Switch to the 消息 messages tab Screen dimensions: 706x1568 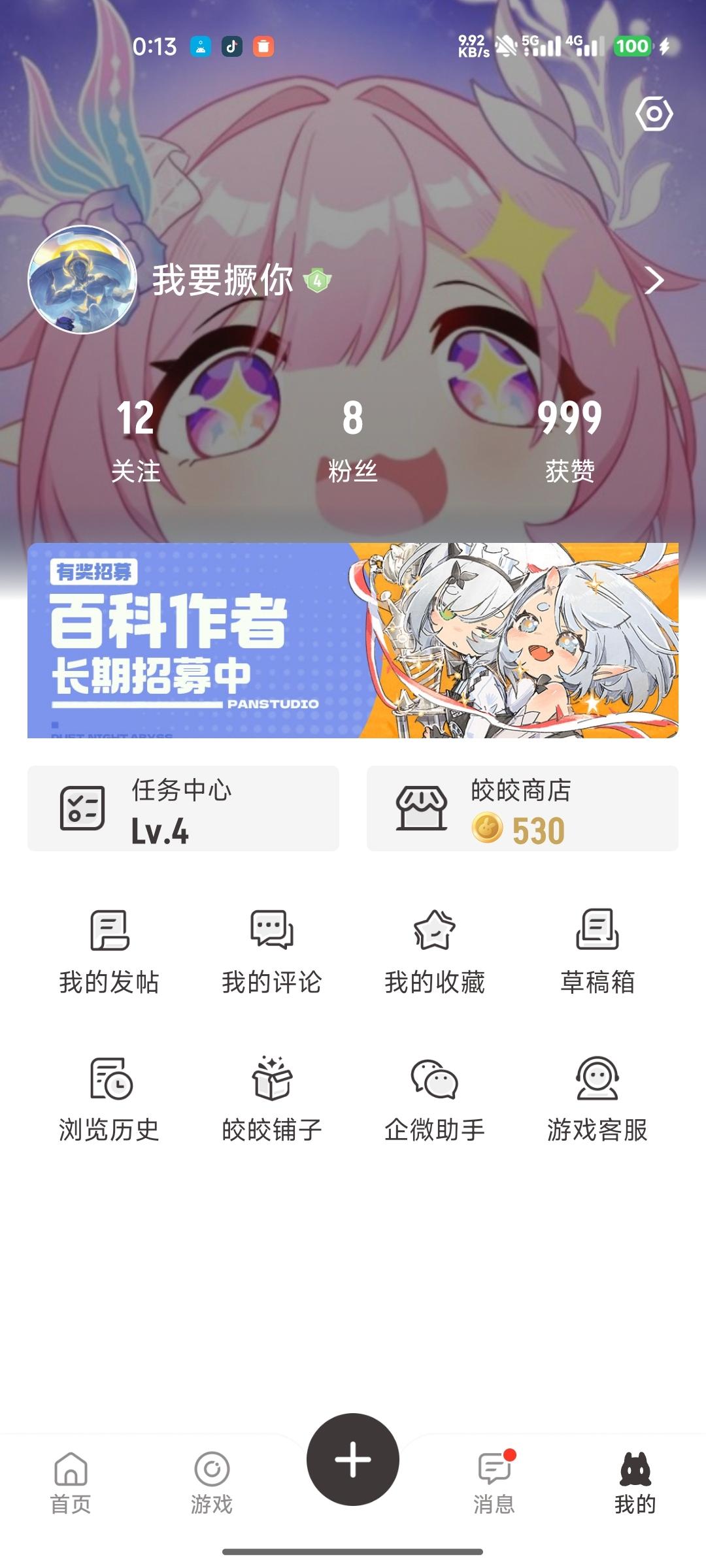pyautogui.click(x=494, y=1483)
